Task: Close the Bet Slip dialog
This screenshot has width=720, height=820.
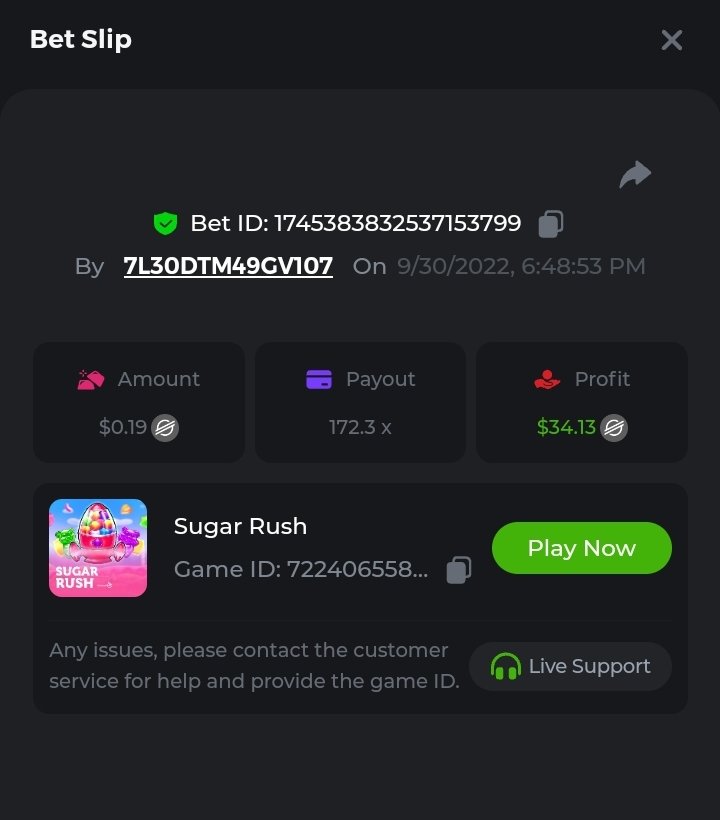Action: pos(671,40)
